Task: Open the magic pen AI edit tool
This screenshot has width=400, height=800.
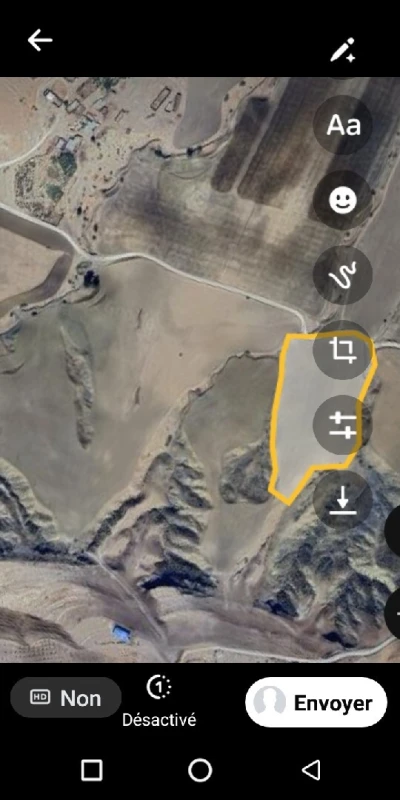Action: pyautogui.click(x=343, y=50)
